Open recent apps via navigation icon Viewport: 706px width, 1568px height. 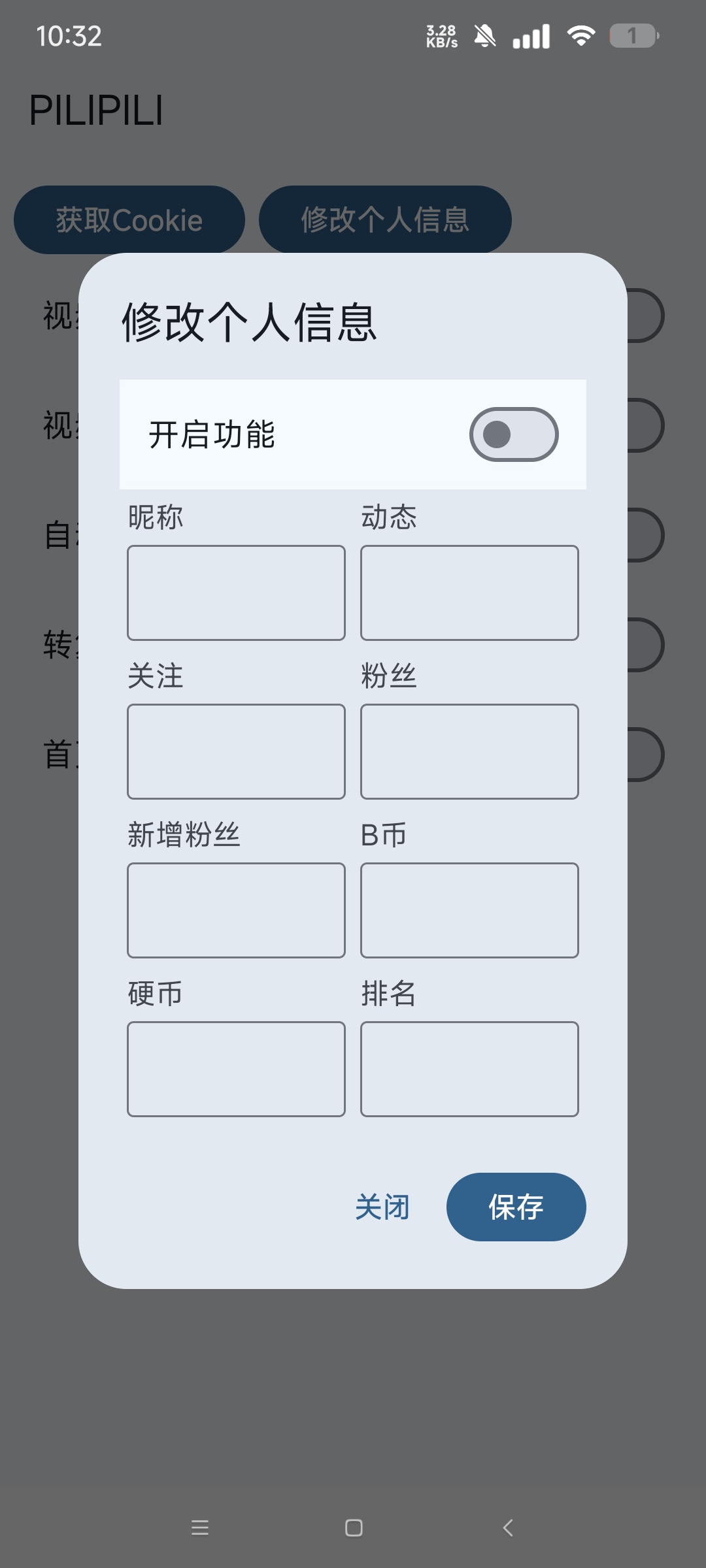click(x=201, y=1527)
